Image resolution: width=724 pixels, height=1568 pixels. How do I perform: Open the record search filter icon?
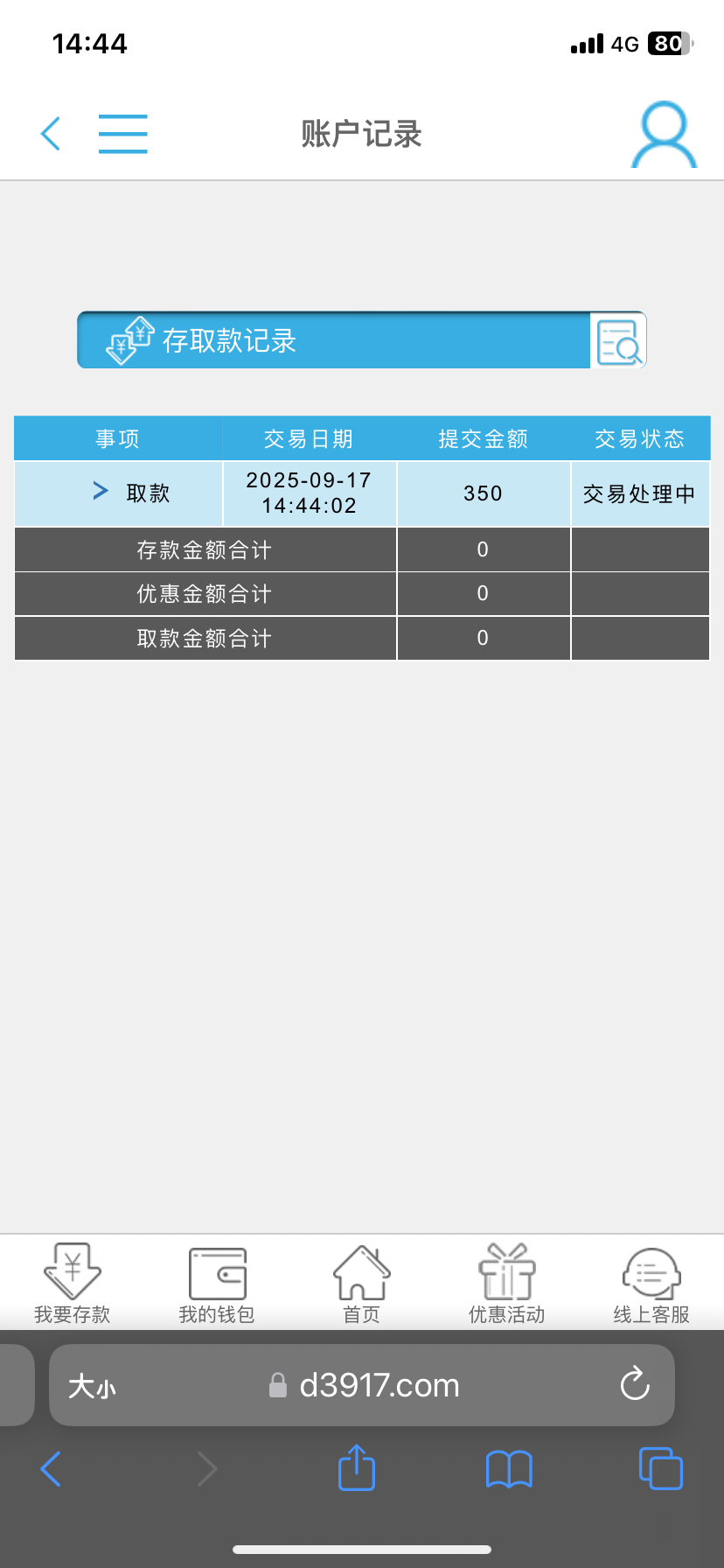coord(618,341)
